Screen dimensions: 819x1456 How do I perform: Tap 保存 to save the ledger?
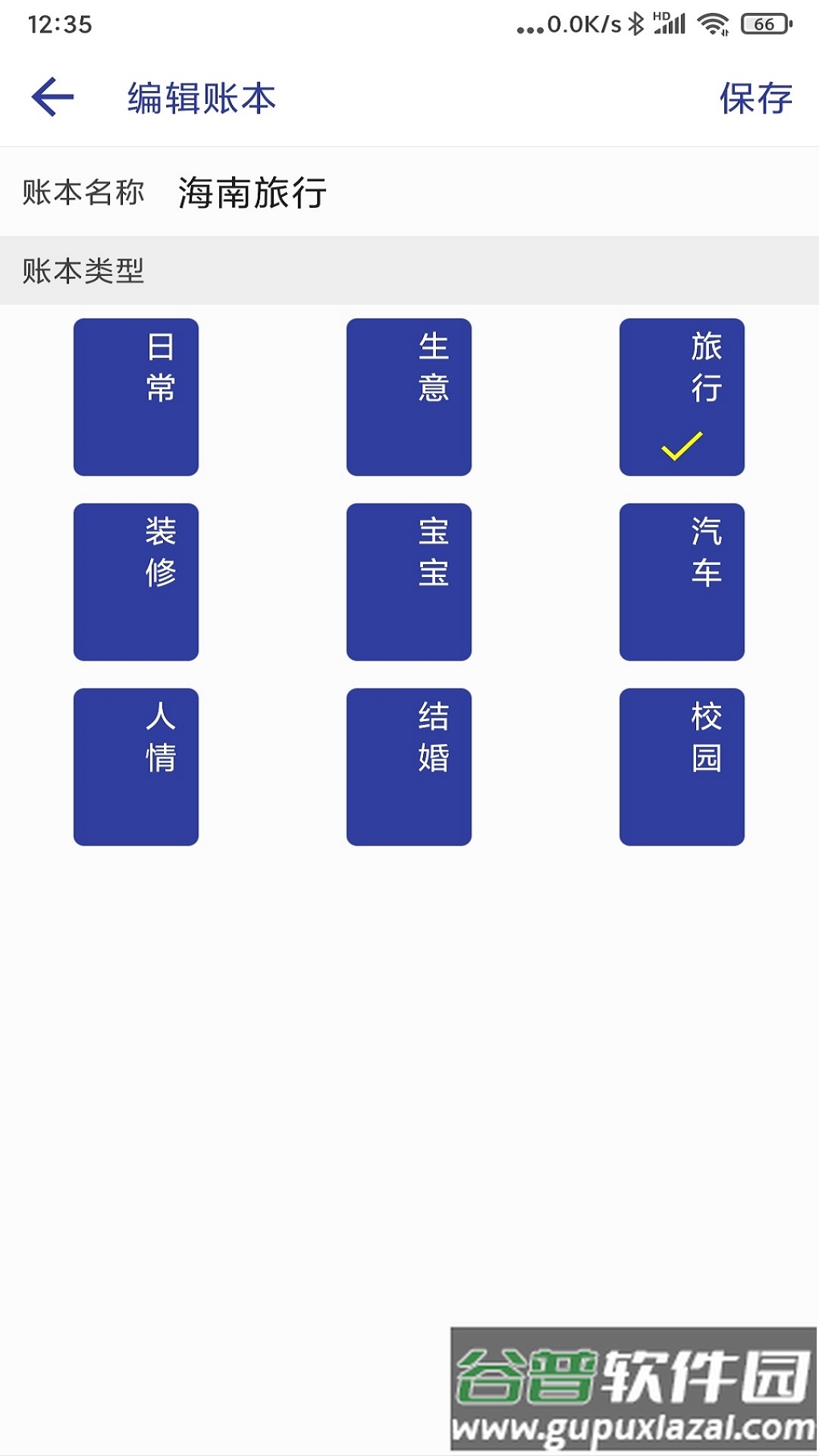click(755, 99)
